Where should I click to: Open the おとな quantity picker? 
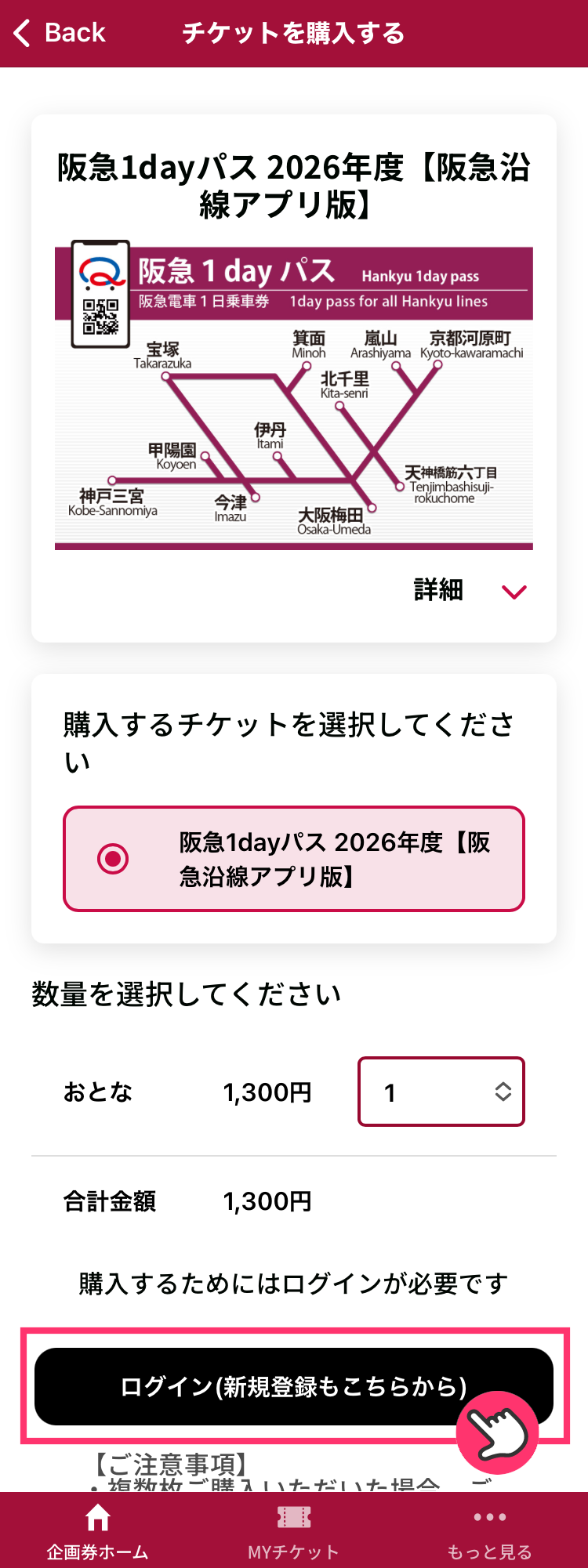click(x=441, y=1092)
